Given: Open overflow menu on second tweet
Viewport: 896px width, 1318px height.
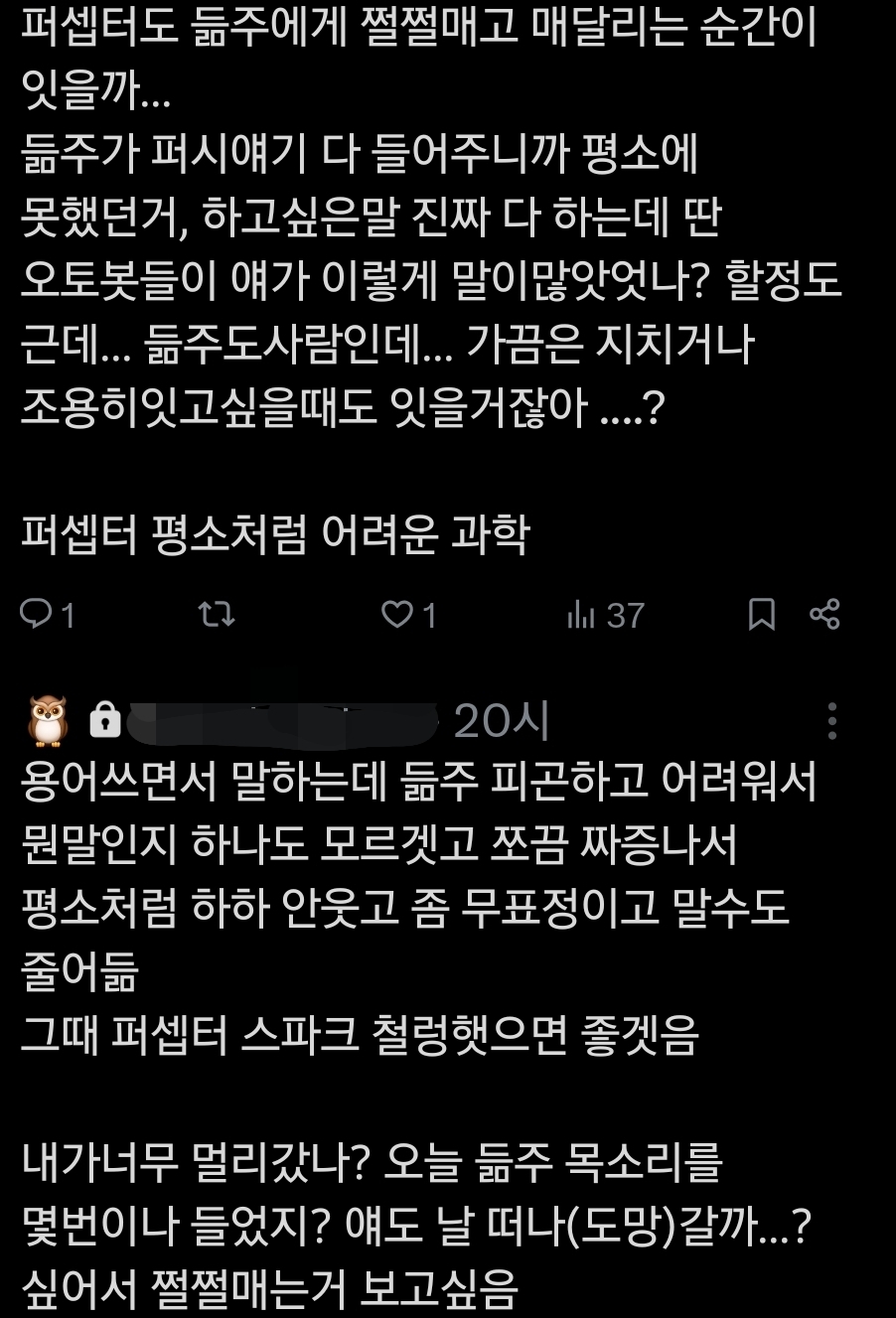Looking at the screenshot, I should click(x=832, y=721).
